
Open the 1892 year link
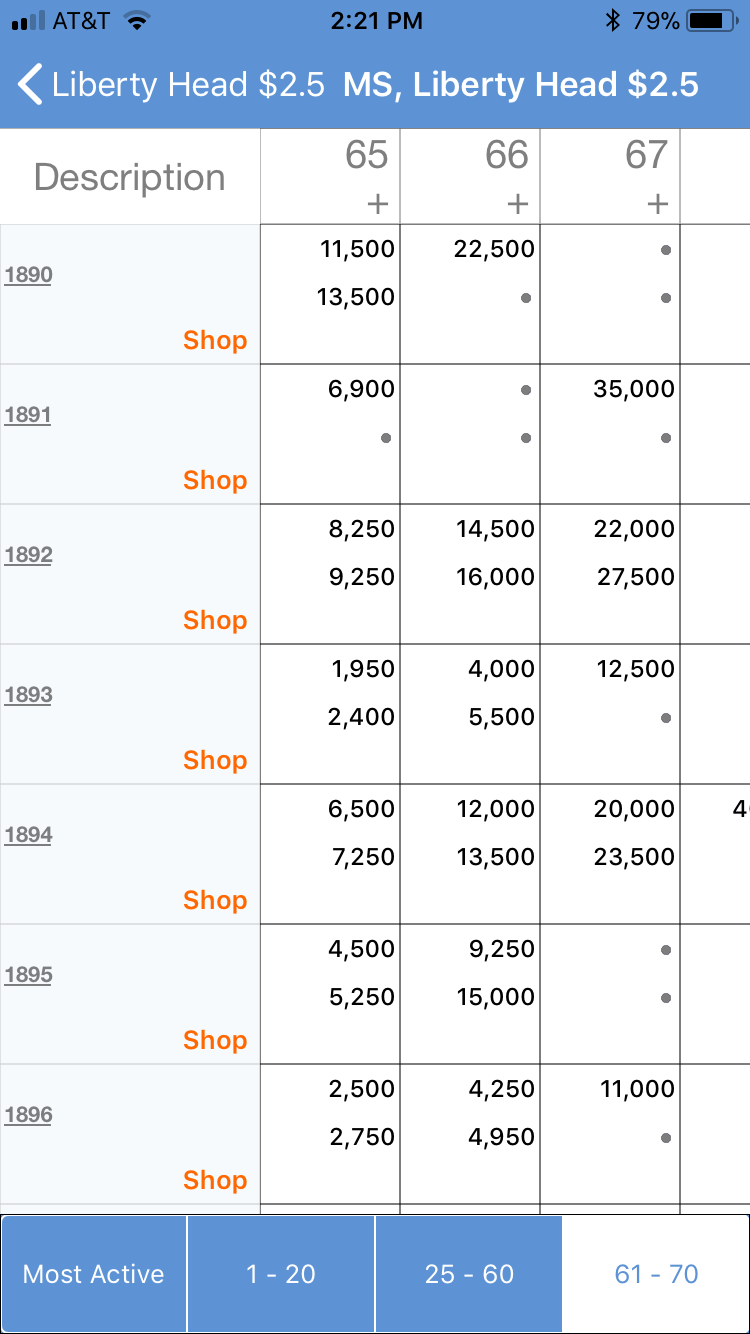(x=28, y=555)
